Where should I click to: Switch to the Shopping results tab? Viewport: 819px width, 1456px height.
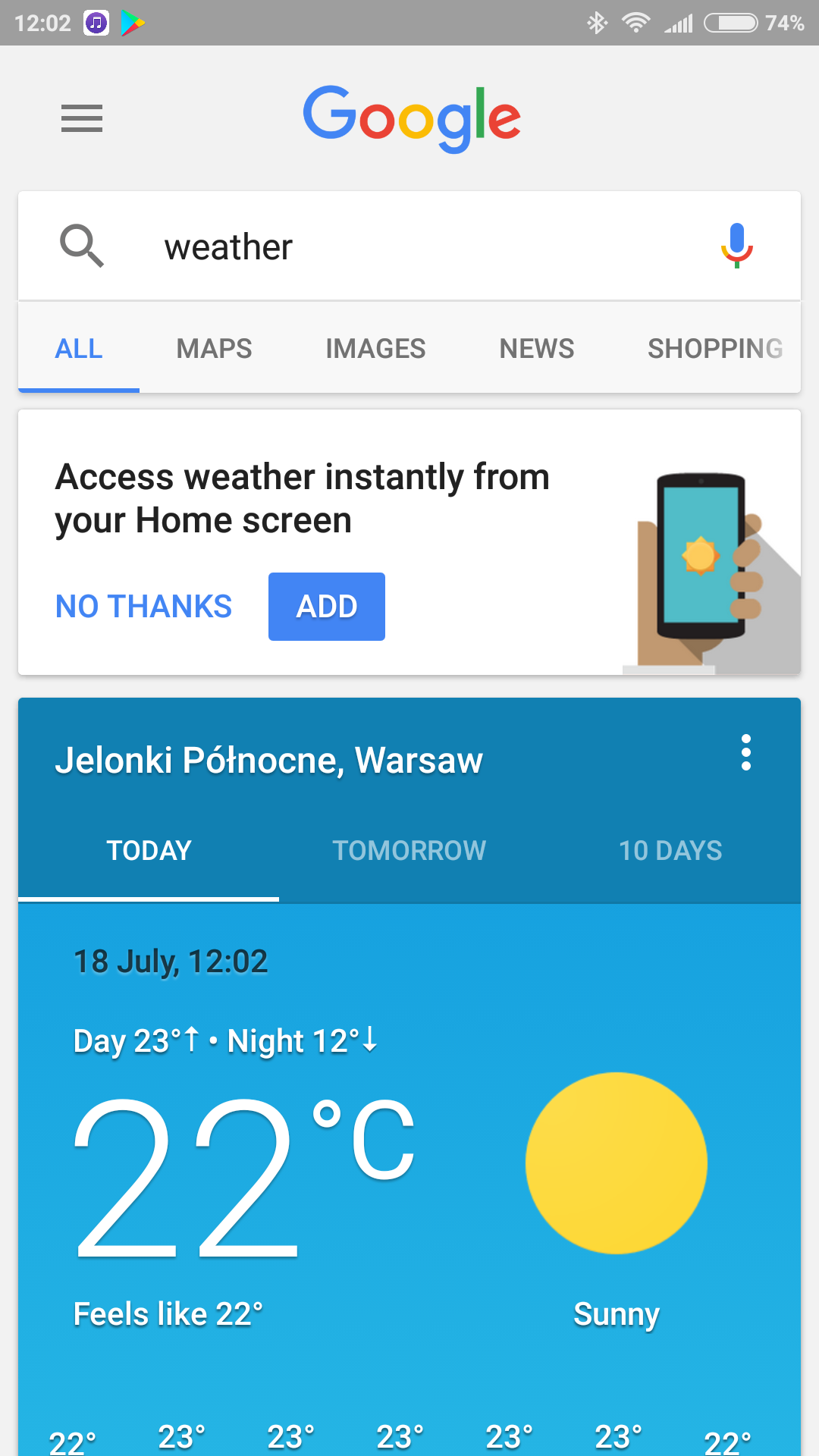pos(714,349)
